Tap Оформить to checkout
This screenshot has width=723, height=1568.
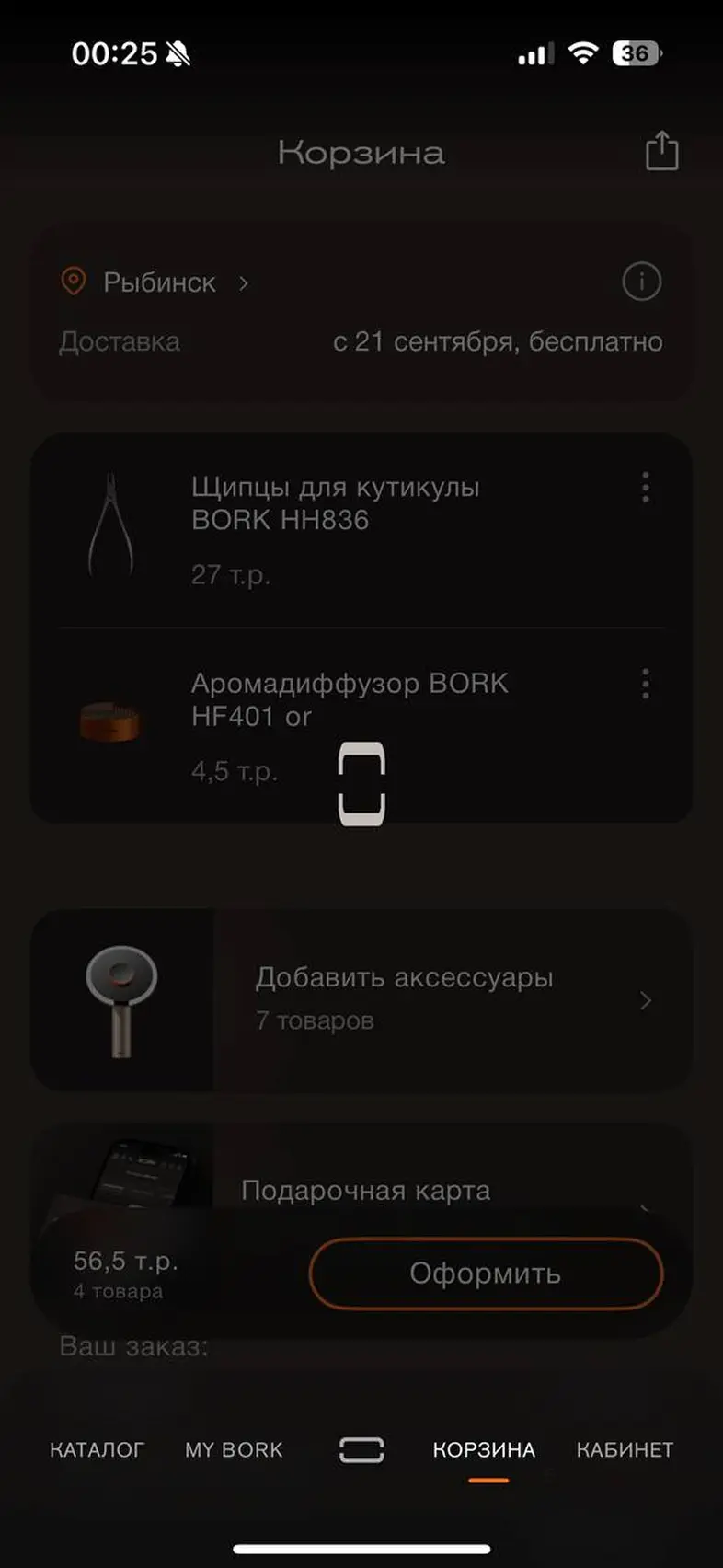click(485, 1274)
